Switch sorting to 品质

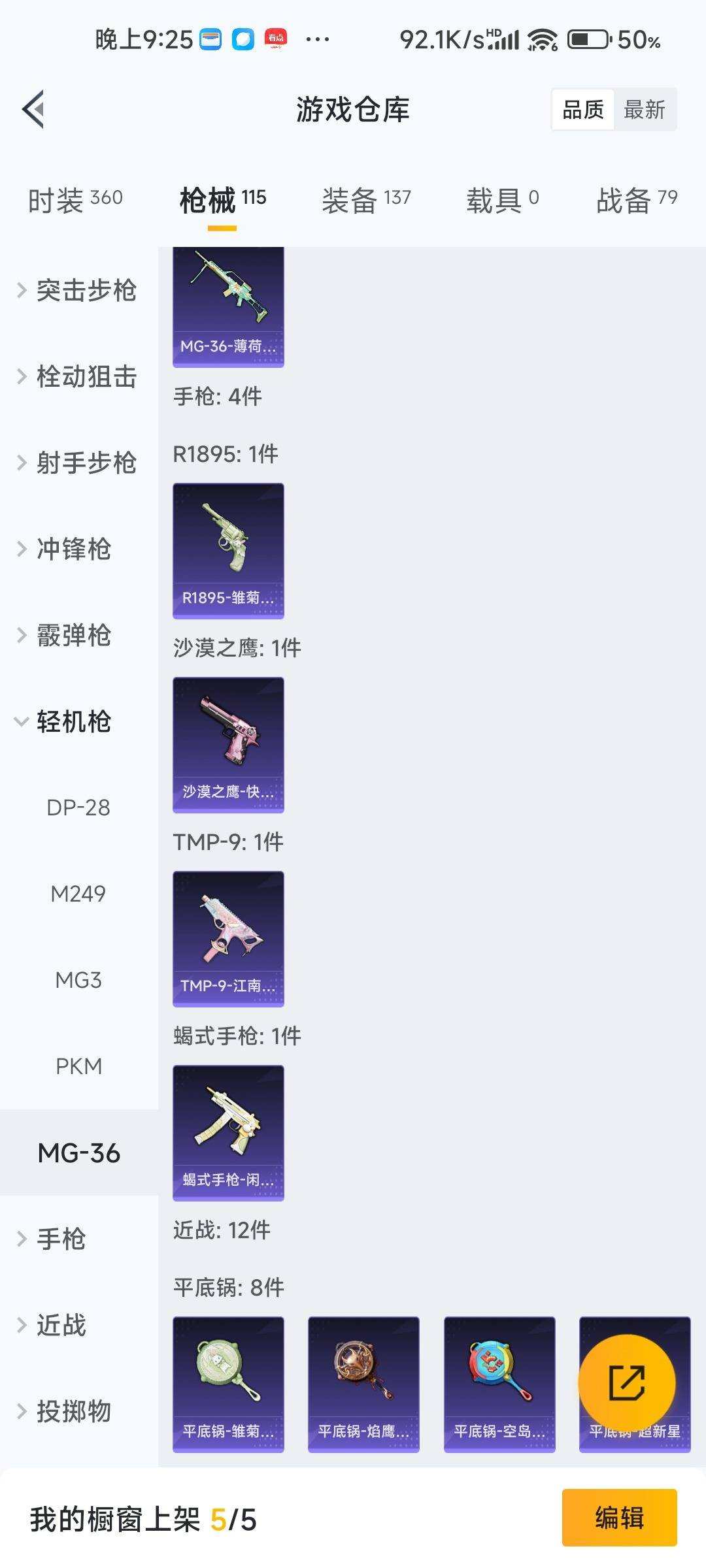coord(584,108)
